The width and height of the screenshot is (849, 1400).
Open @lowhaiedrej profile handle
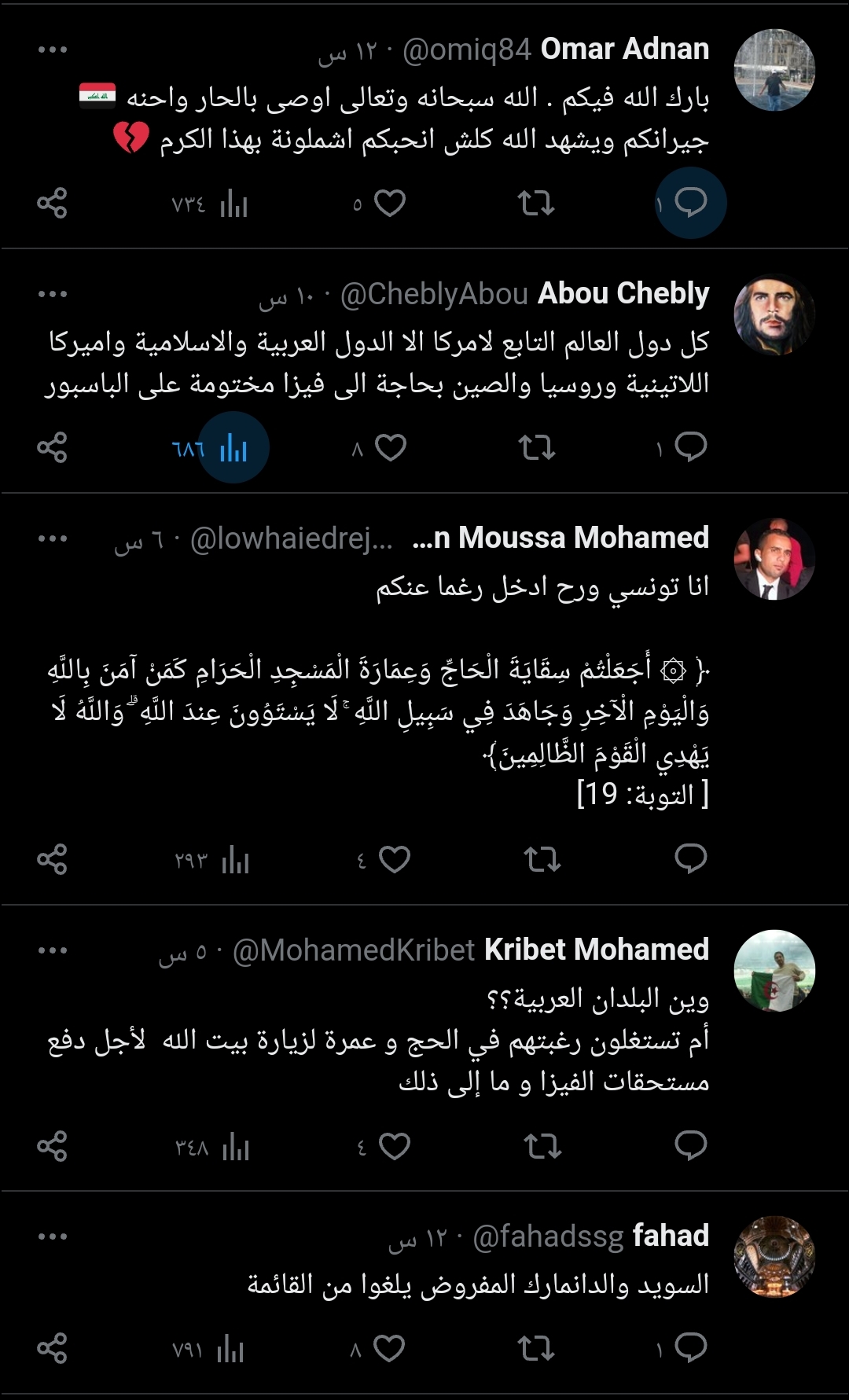pos(291,538)
